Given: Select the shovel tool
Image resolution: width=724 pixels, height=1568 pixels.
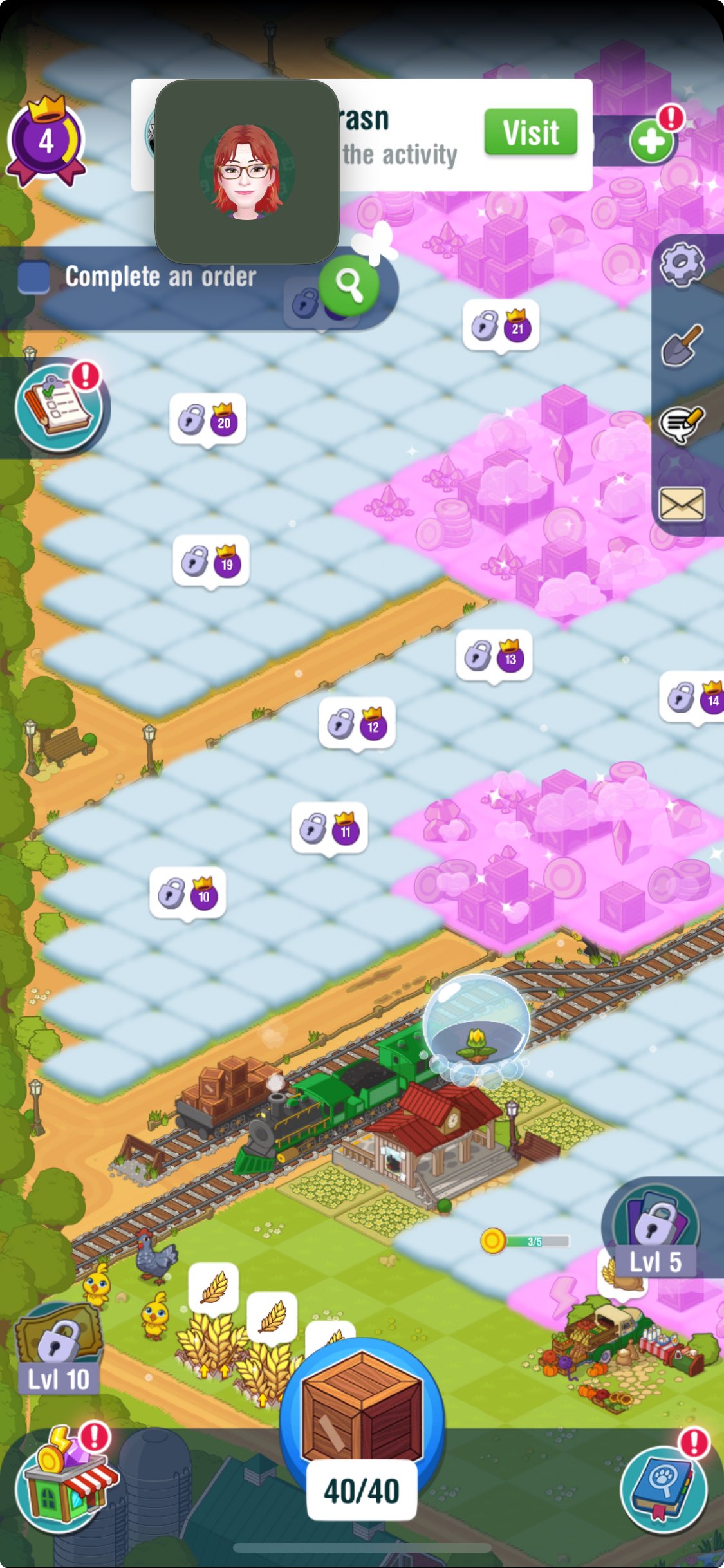Looking at the screenshot, I should tap(682, 345).
